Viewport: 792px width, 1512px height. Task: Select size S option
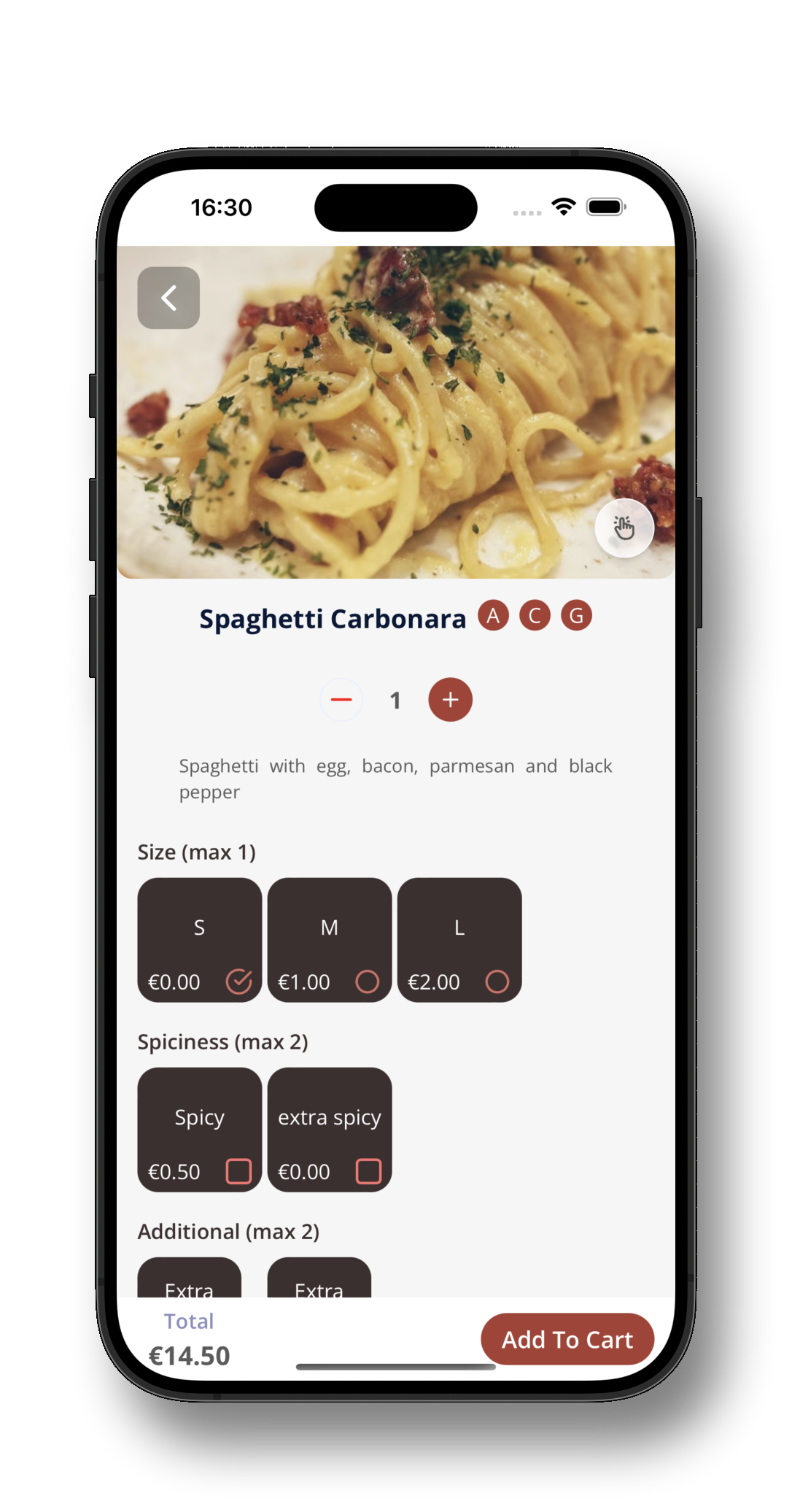click(x=199, y=940)
